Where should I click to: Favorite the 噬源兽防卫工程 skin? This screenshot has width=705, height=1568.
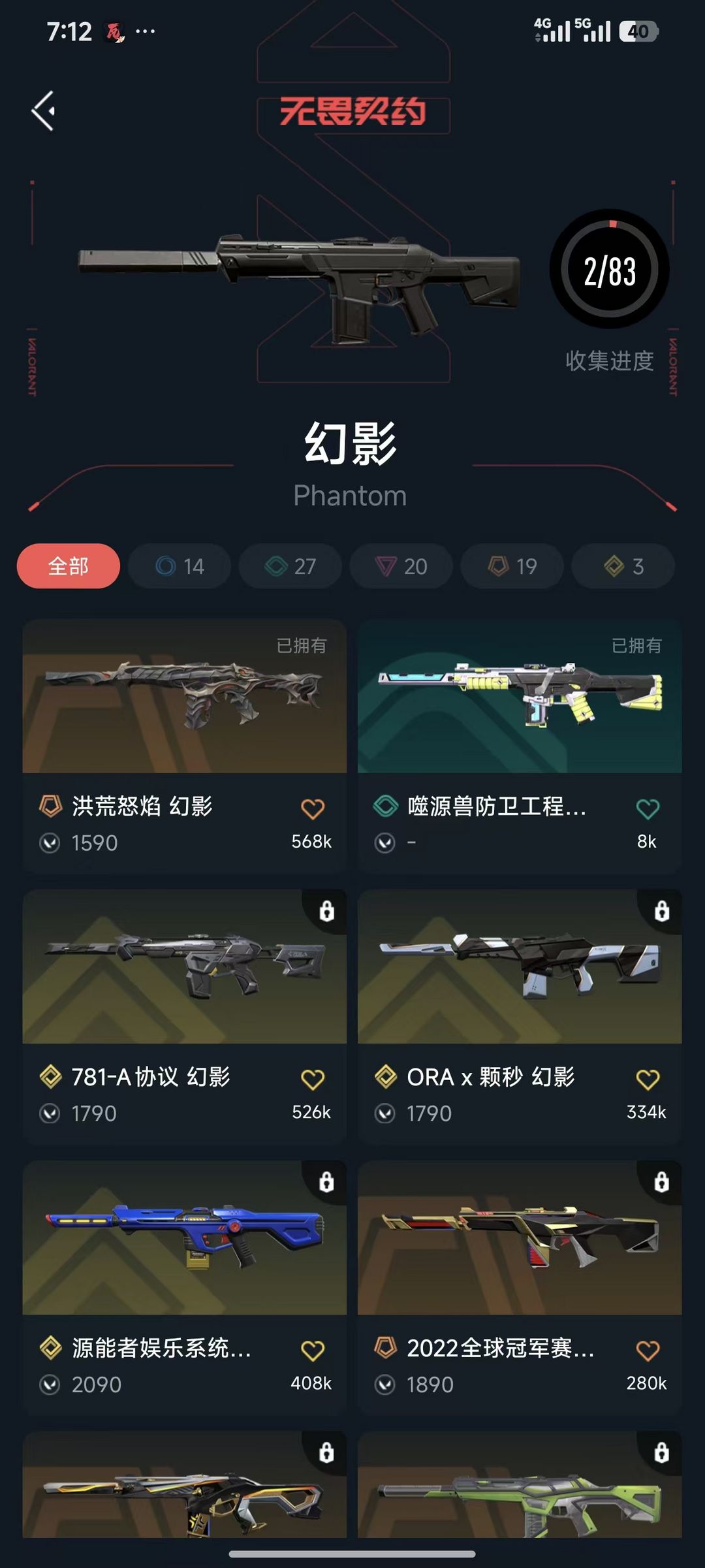click(648, 808)
